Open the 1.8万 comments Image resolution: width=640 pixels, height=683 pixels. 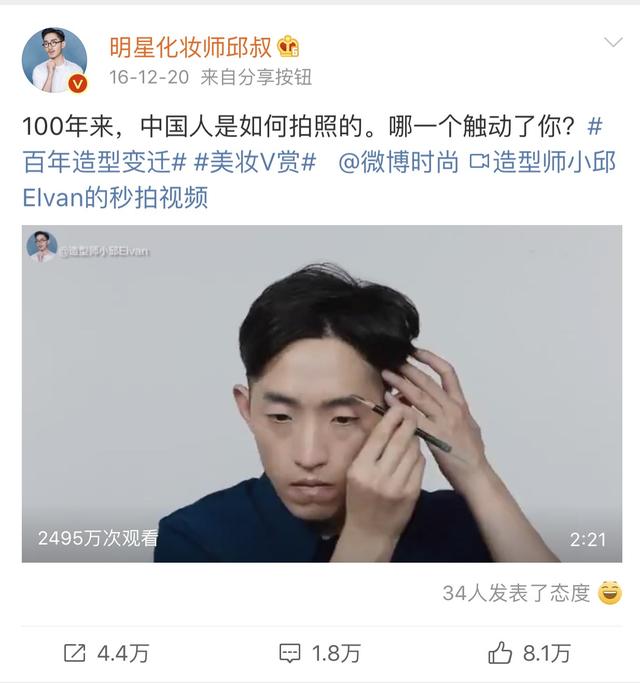(320, 653)
